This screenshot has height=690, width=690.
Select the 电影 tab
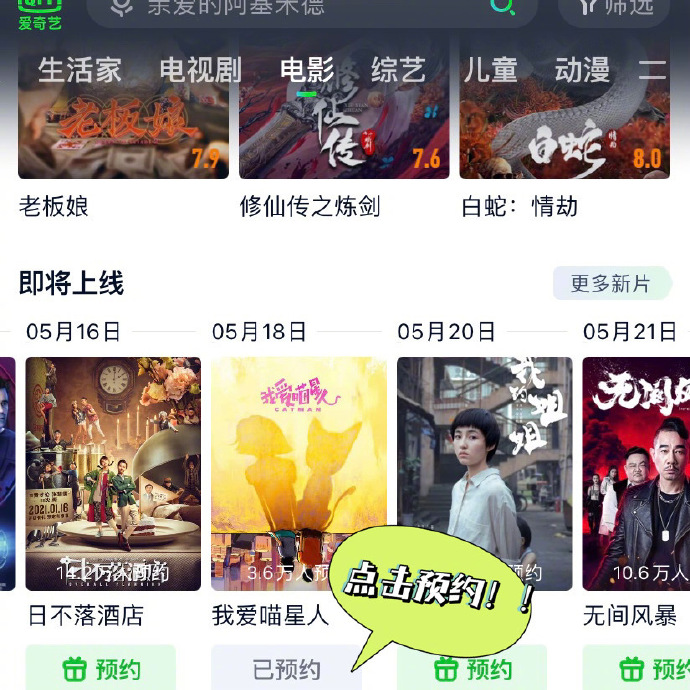tap(307, 70)
